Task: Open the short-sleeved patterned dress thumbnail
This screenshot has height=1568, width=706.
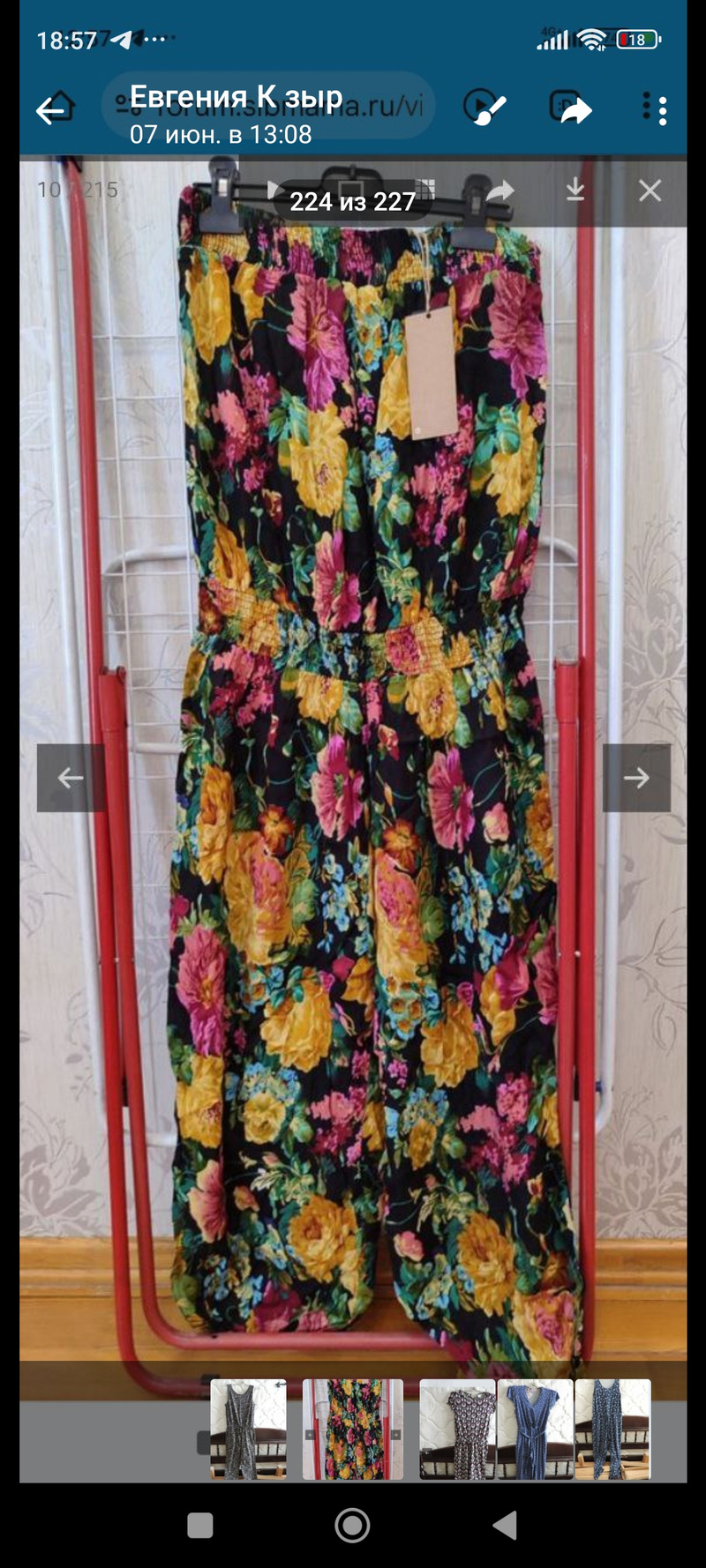Action: [x=457, y=1429]
